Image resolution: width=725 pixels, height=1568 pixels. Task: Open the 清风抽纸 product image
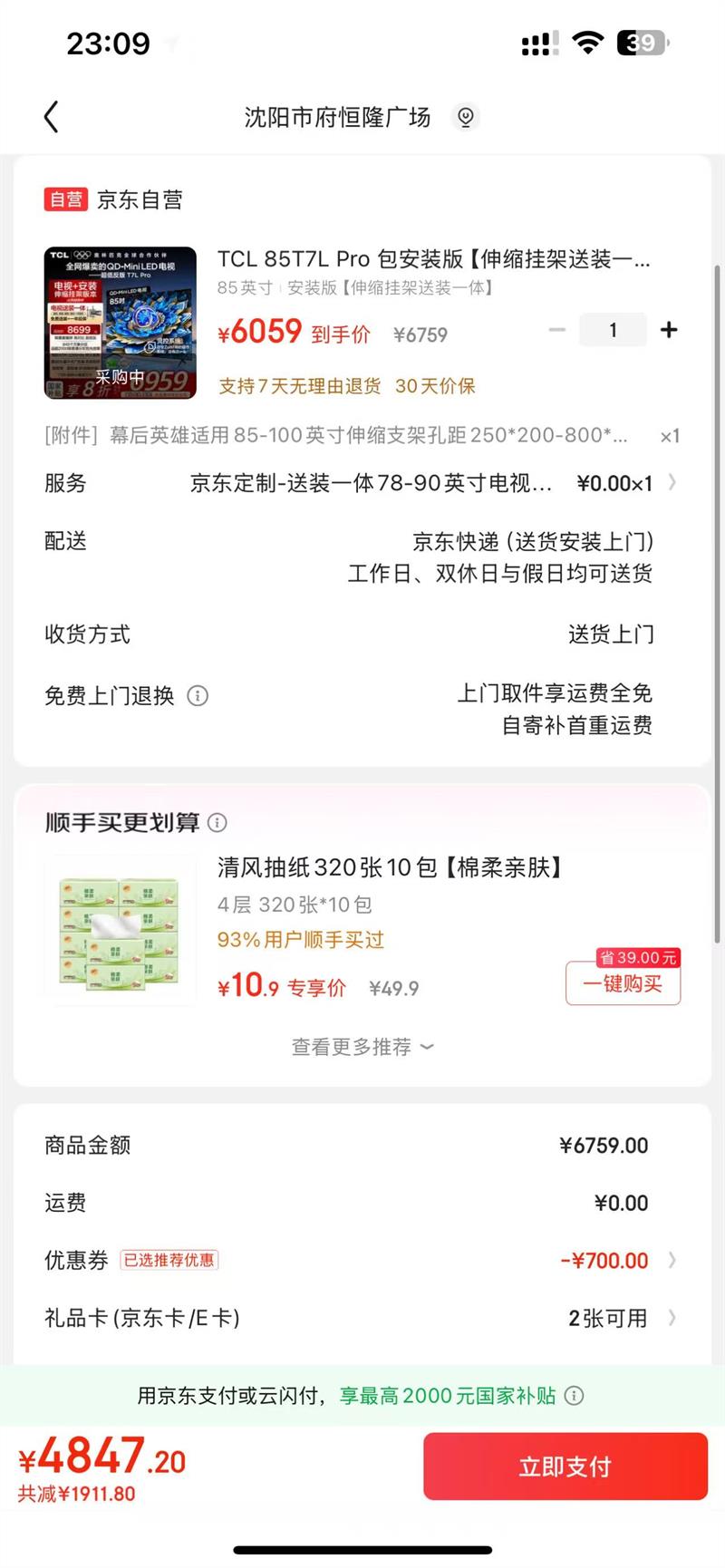(121, 929)
